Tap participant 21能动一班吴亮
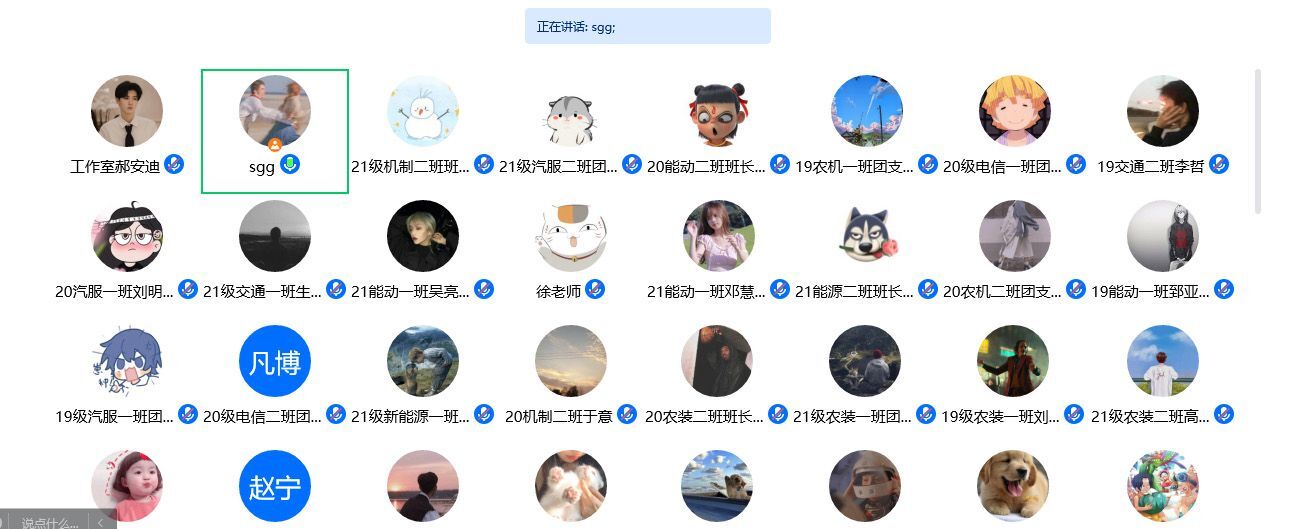The image size is (1308, 529). pyautogui.click(x=423, y=237)
